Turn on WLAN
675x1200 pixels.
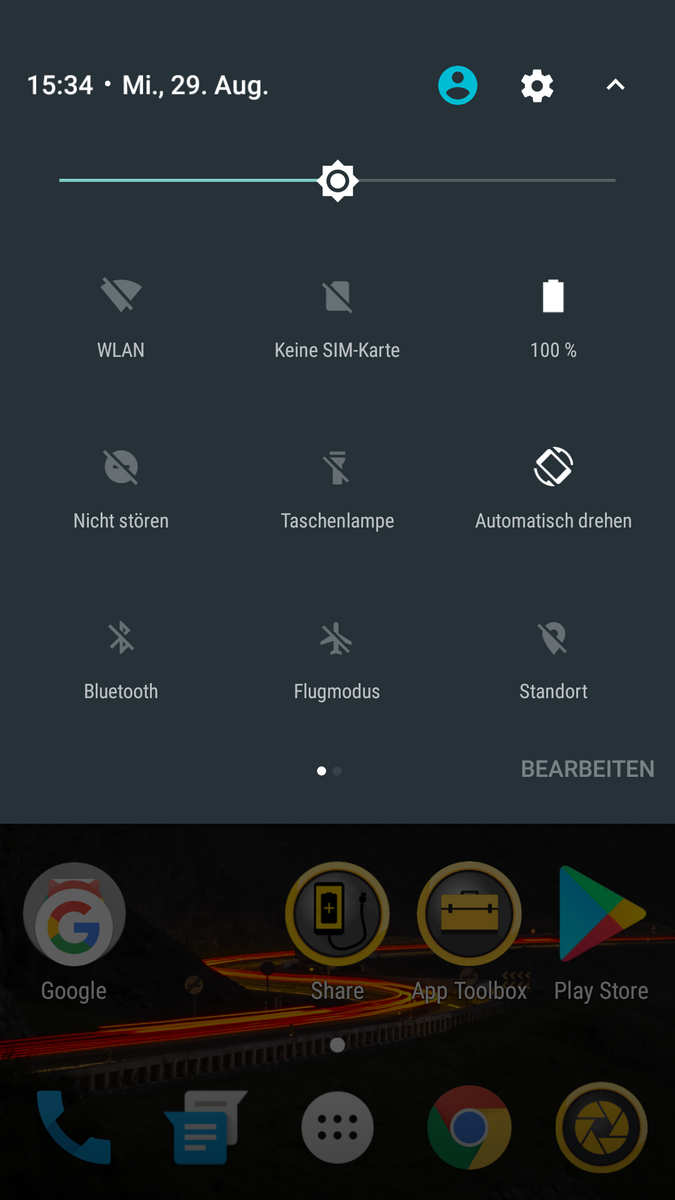point(121,319)
